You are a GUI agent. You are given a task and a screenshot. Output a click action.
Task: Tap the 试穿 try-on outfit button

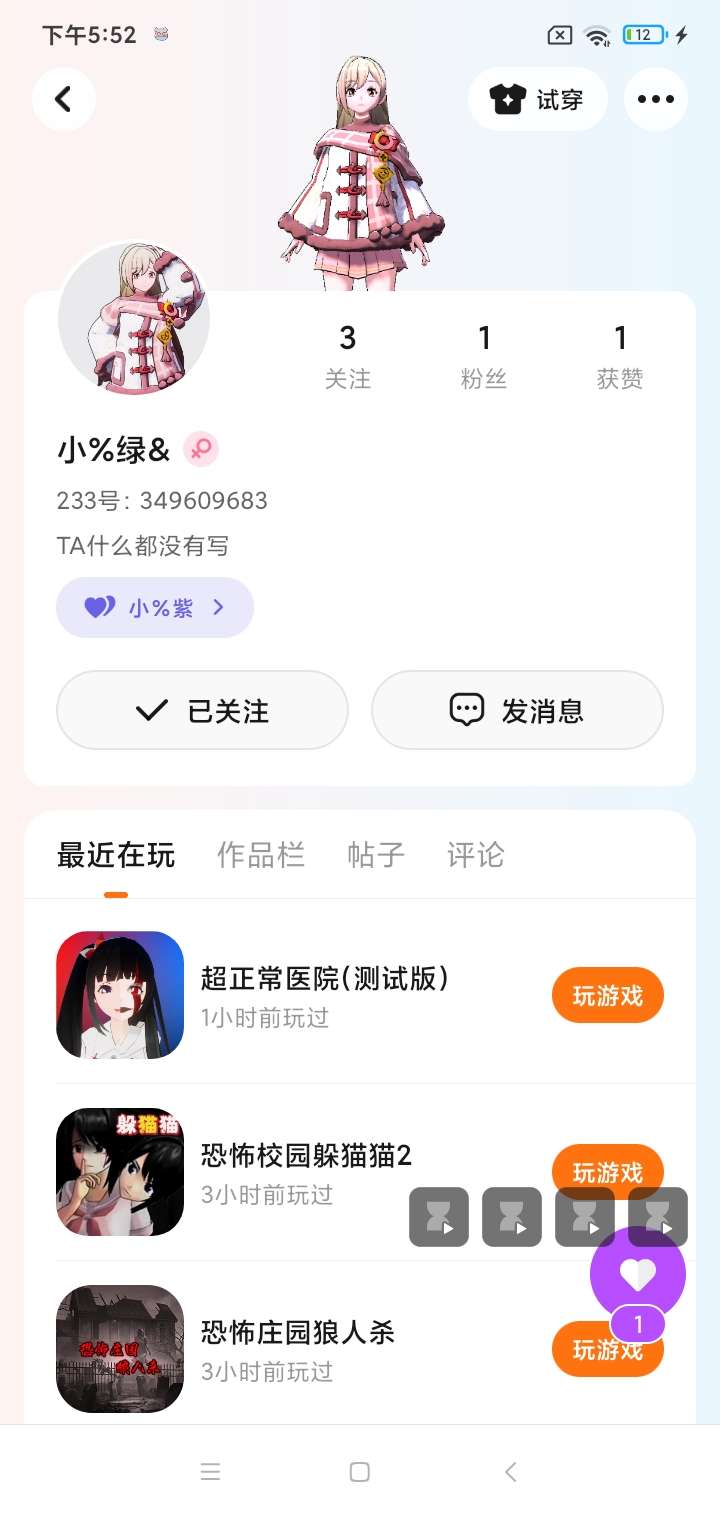pyautogui.click(x=537, y=99)
